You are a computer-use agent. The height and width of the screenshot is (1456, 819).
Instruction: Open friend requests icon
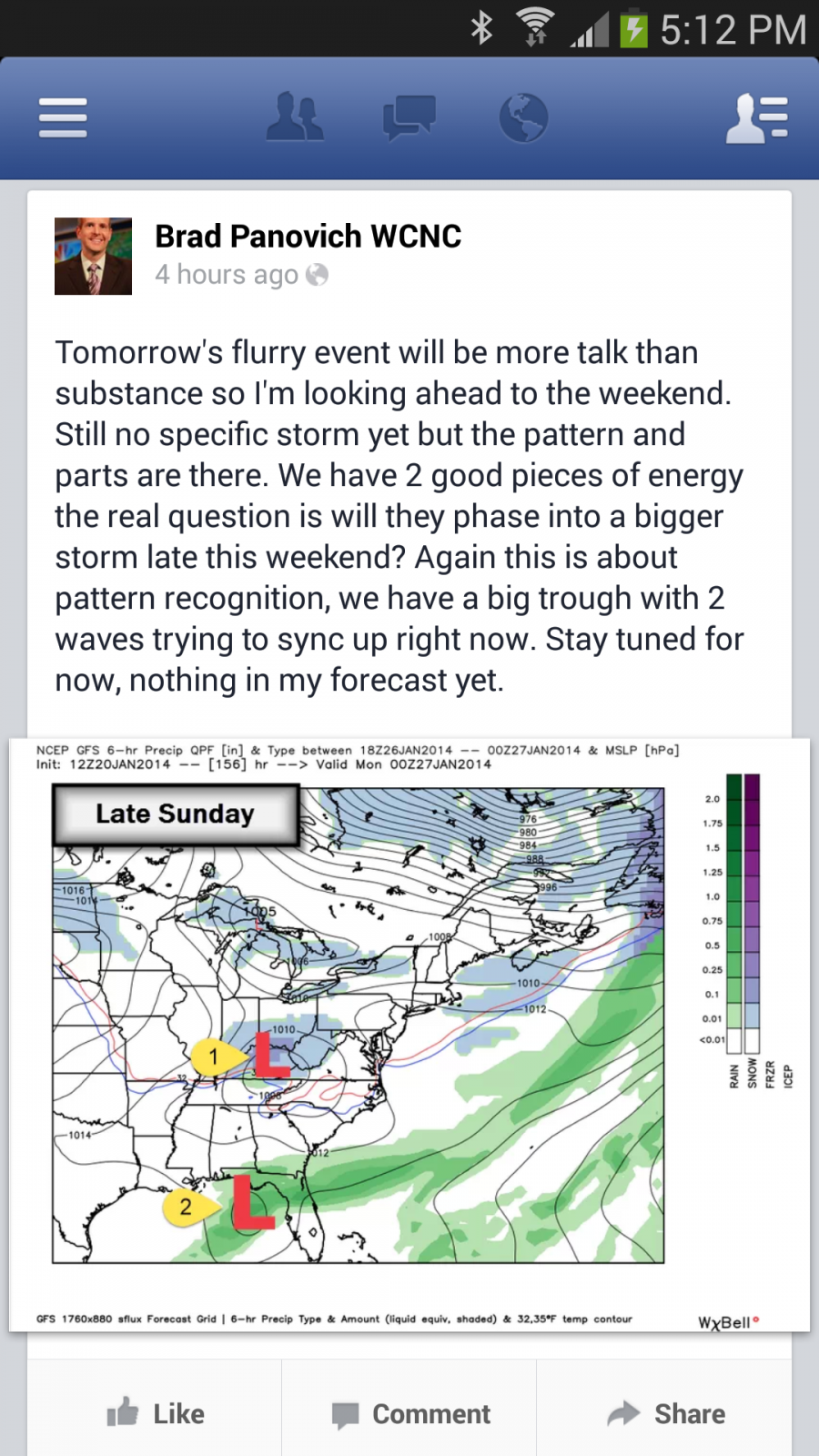[x=294, y=116]
